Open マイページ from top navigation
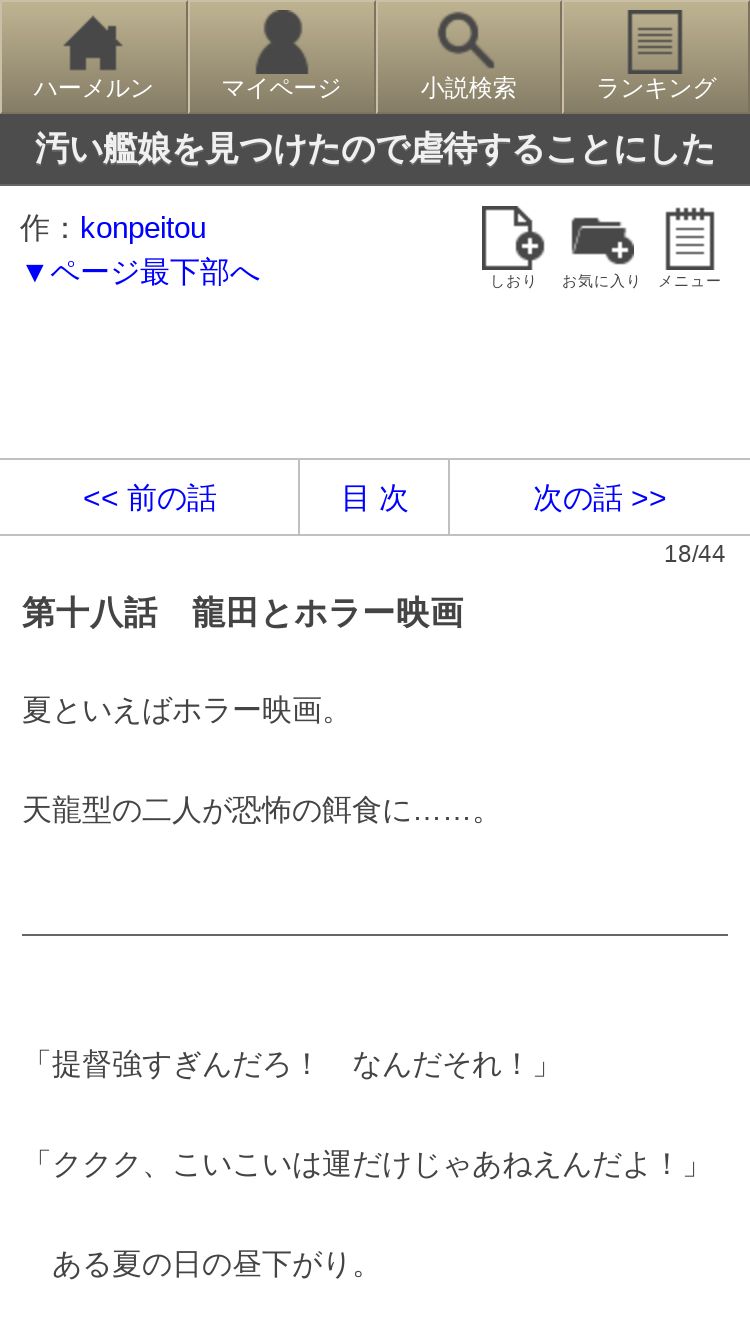 [x=282, y=57]
